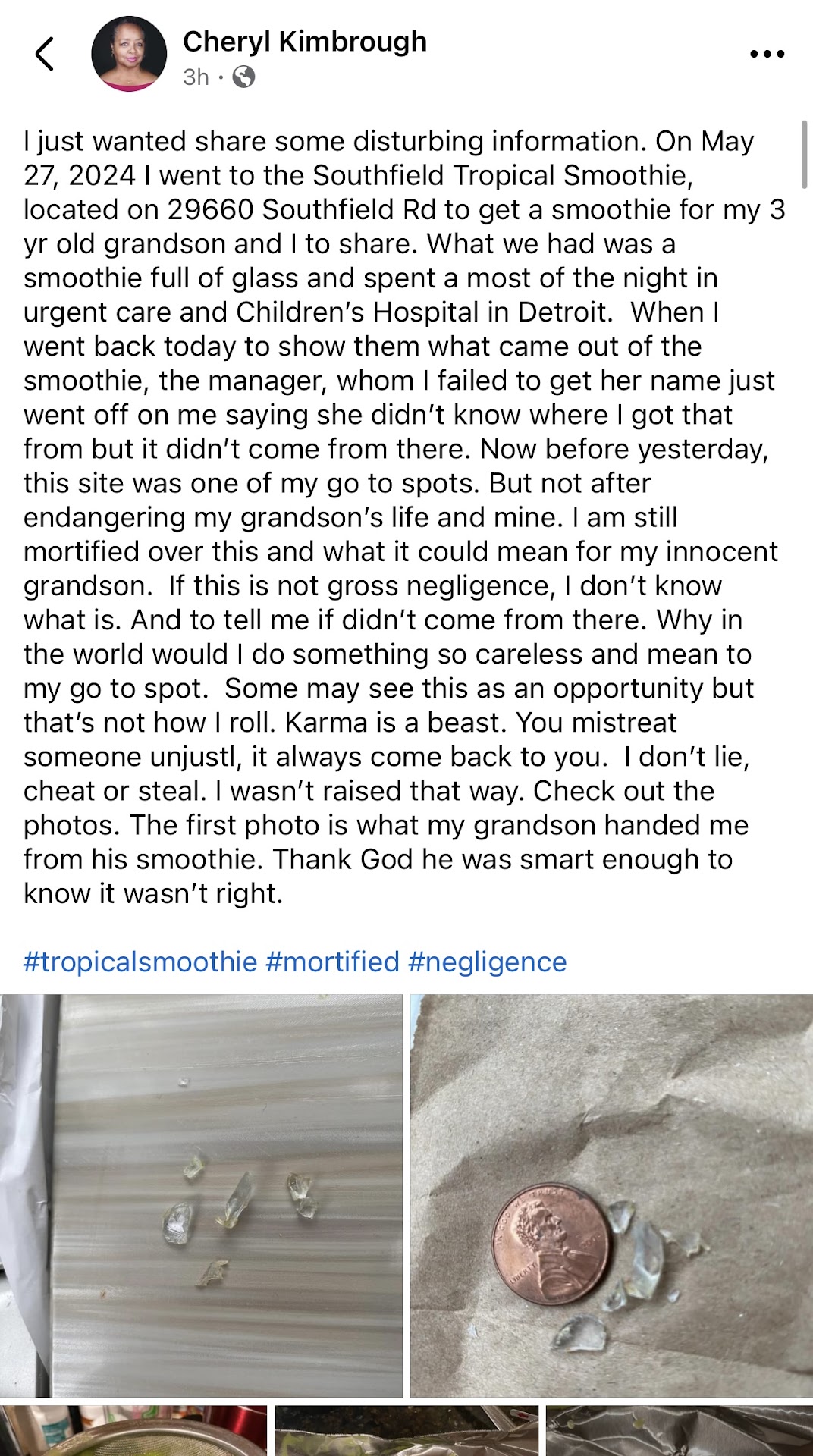813x1456 pixels.
Task: Open Cheryl Kimbrough's profile name link
Action: (x=305, y=42)
